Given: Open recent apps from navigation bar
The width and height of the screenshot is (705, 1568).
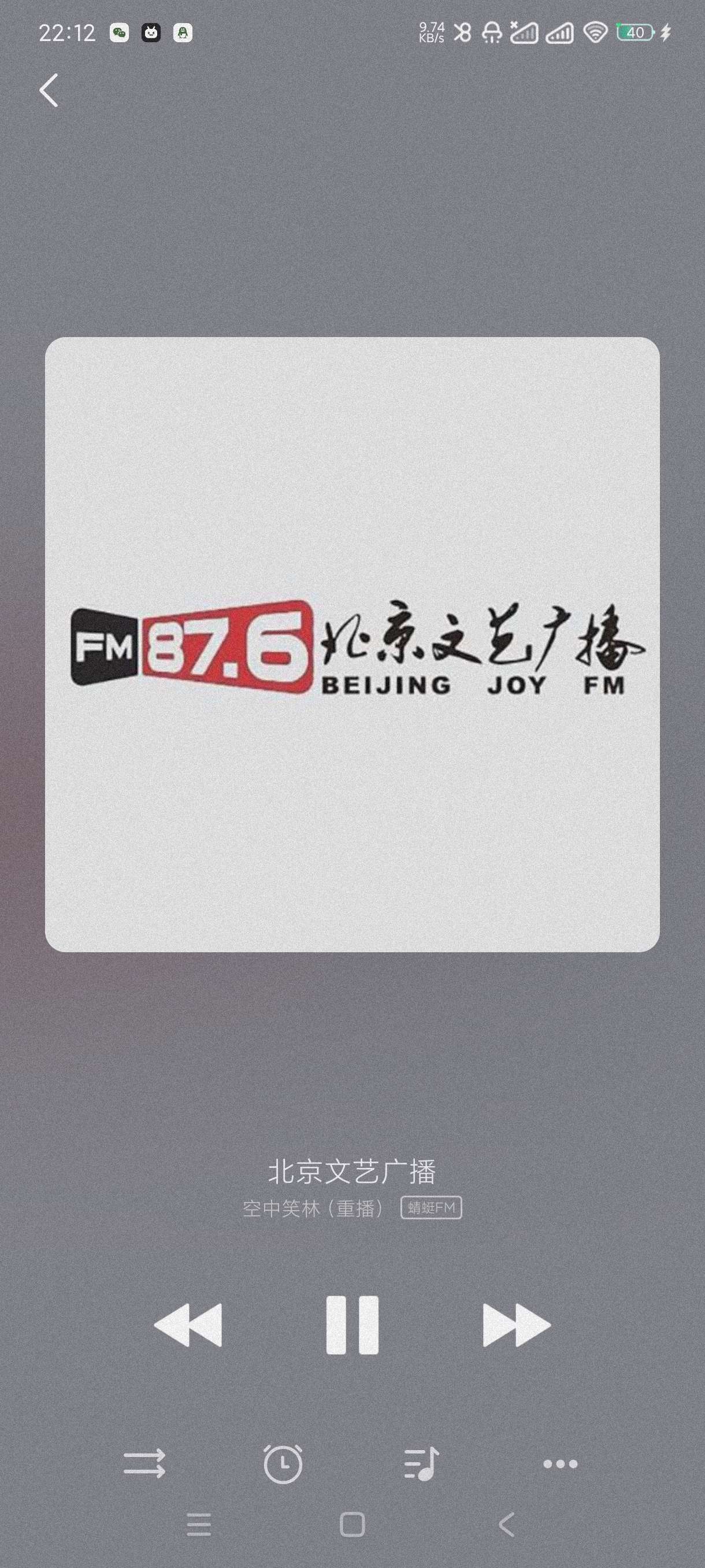Looking at the screenshot, I should pyautogui.click(x=198, y=1525).
